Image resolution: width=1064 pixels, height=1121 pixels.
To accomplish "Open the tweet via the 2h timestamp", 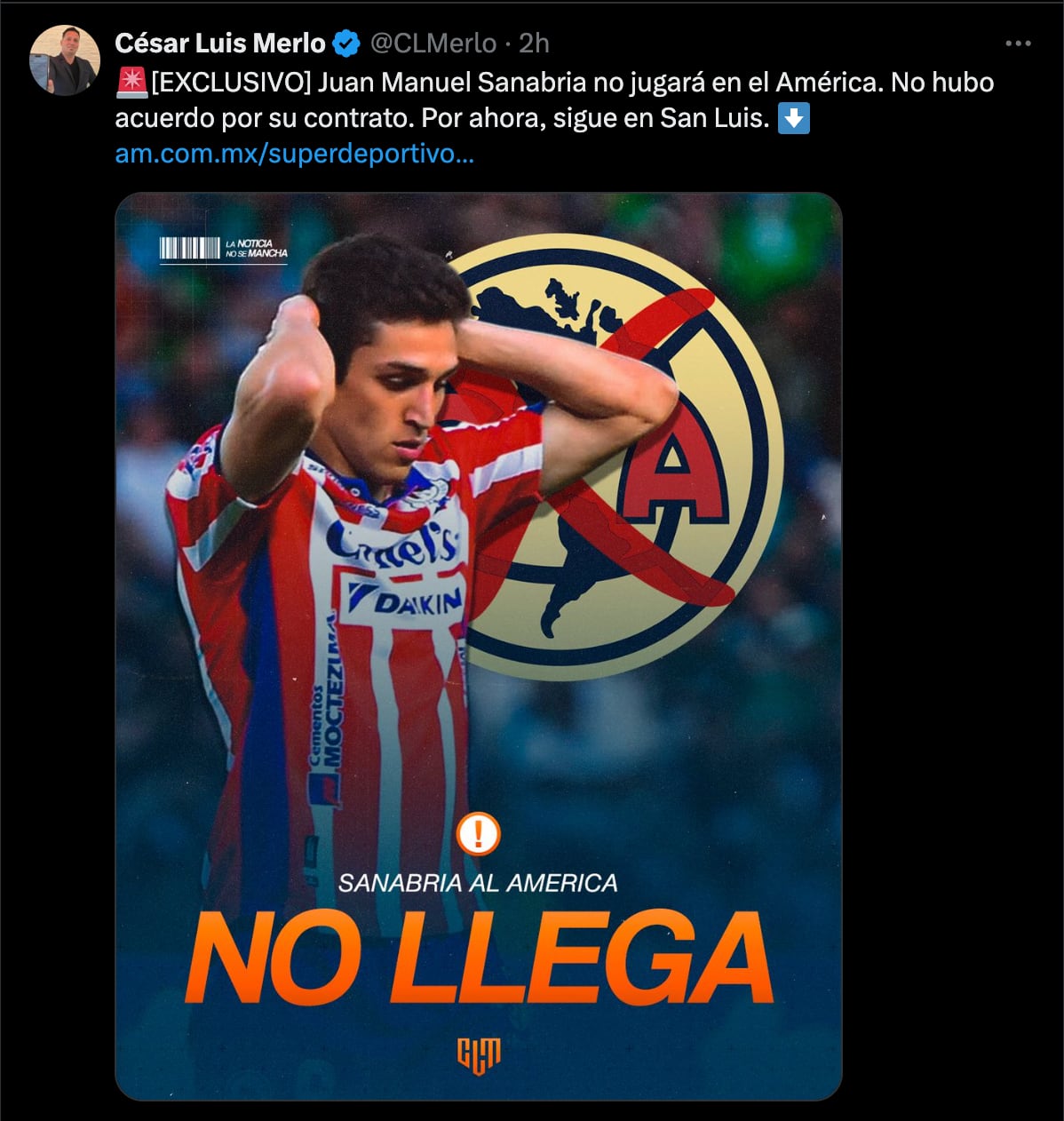I will click(x=534, y=43).
